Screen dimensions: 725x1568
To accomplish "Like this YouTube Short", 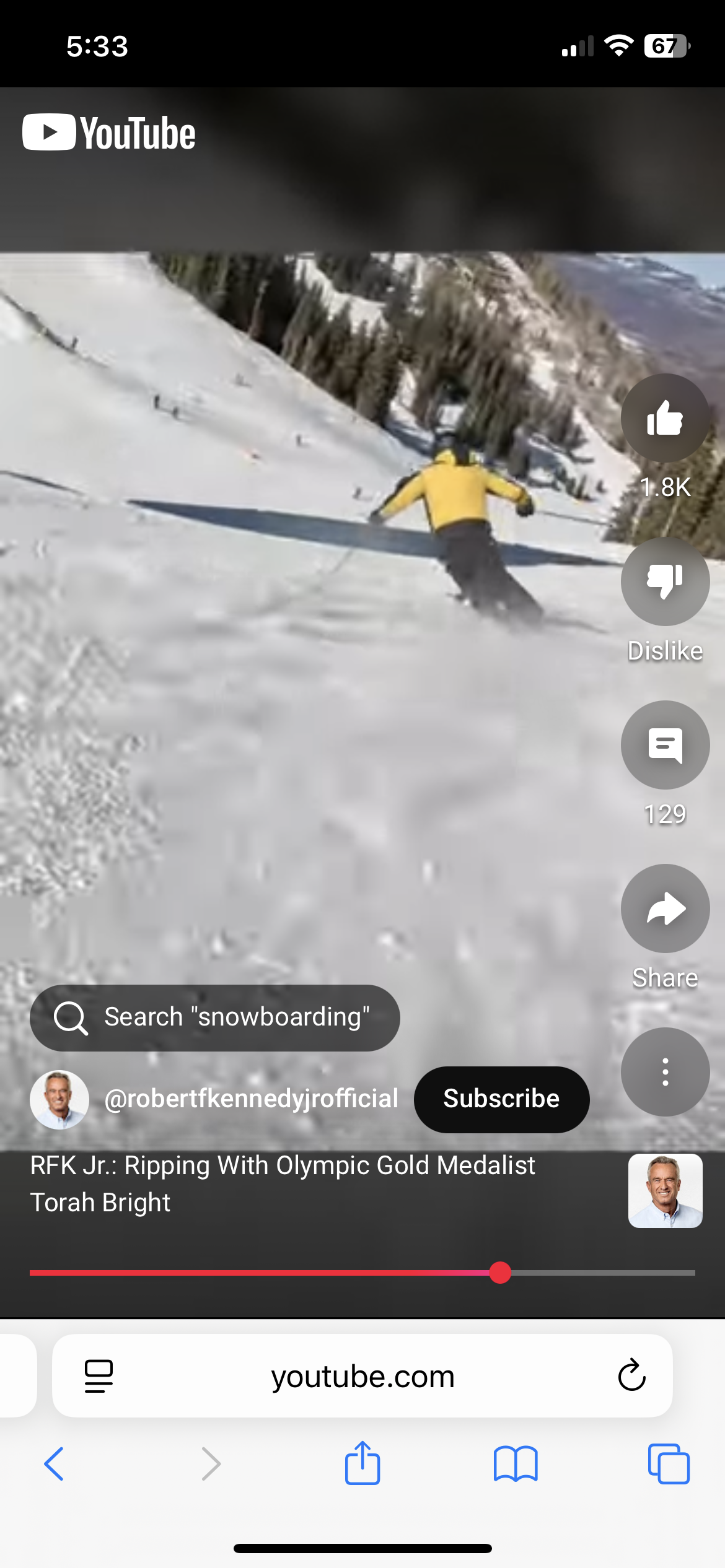I will click(x=665, y=418).
